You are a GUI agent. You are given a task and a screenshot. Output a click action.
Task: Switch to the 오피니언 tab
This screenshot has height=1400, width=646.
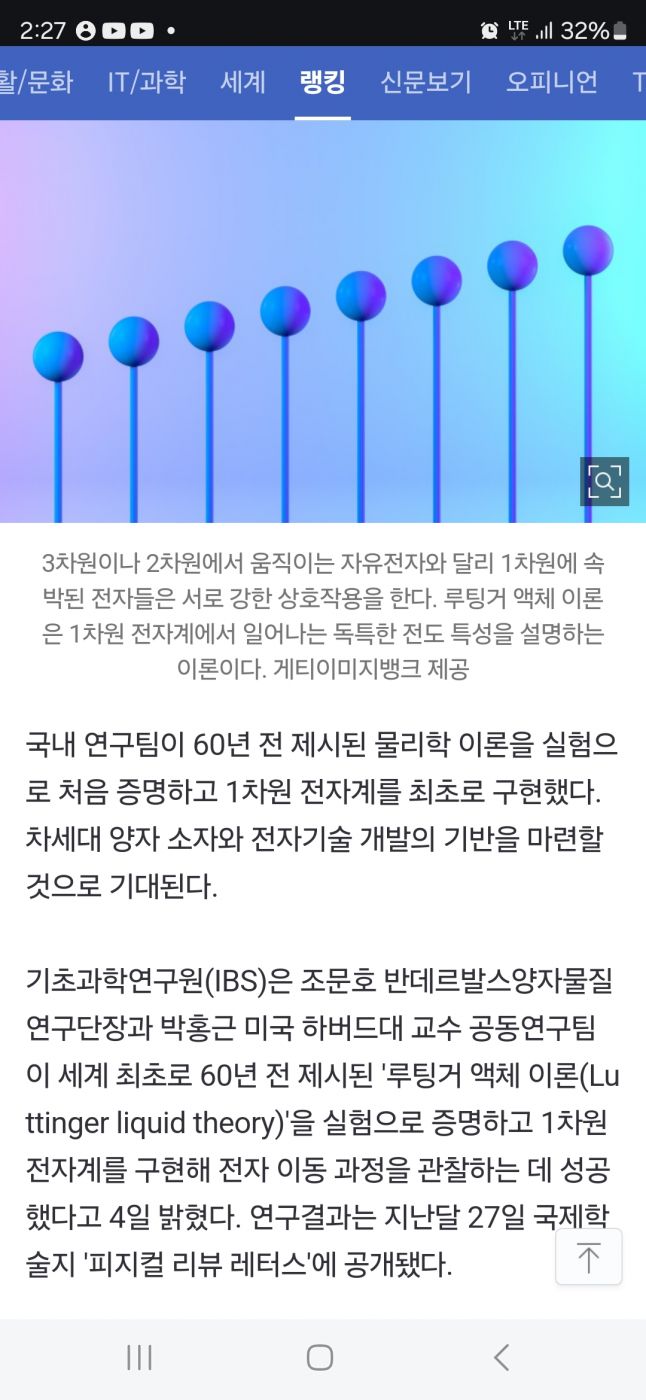pyautogui.click(x=551, y=82)
